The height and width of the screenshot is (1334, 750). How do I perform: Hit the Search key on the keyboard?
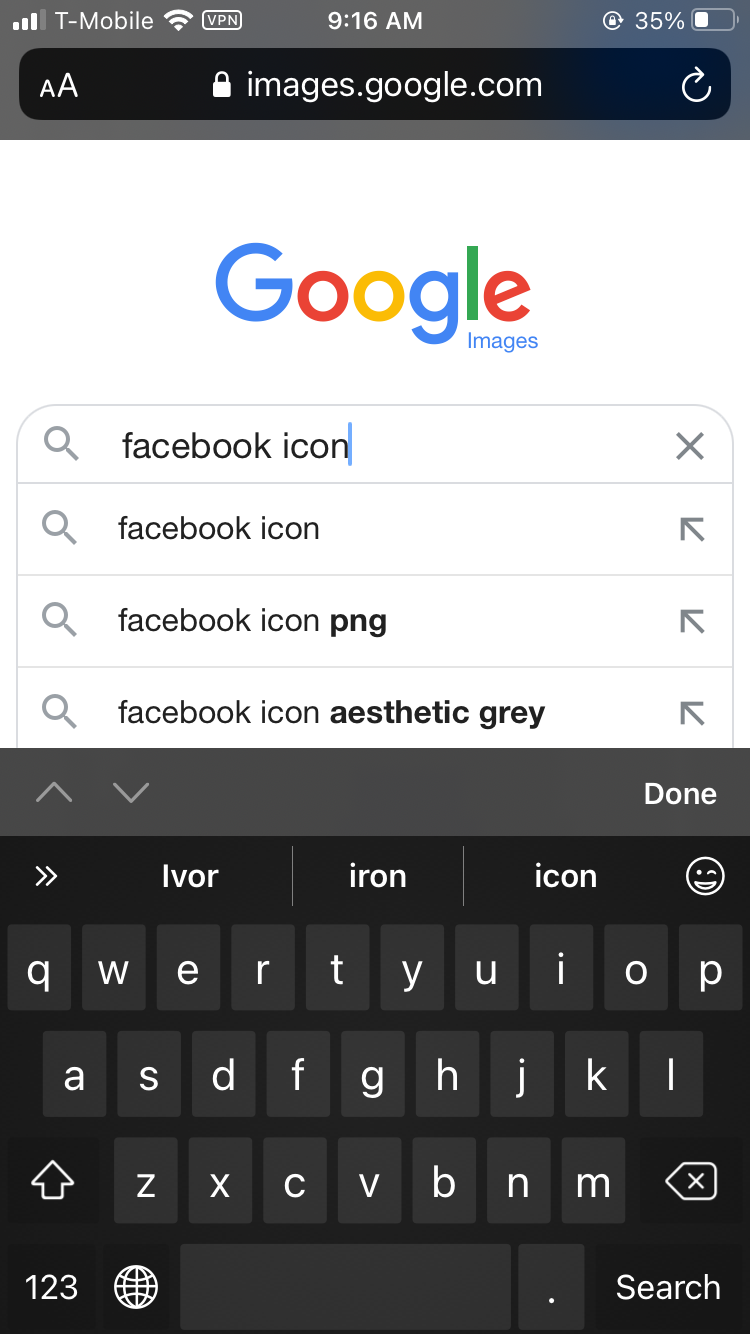[667, 1287]
